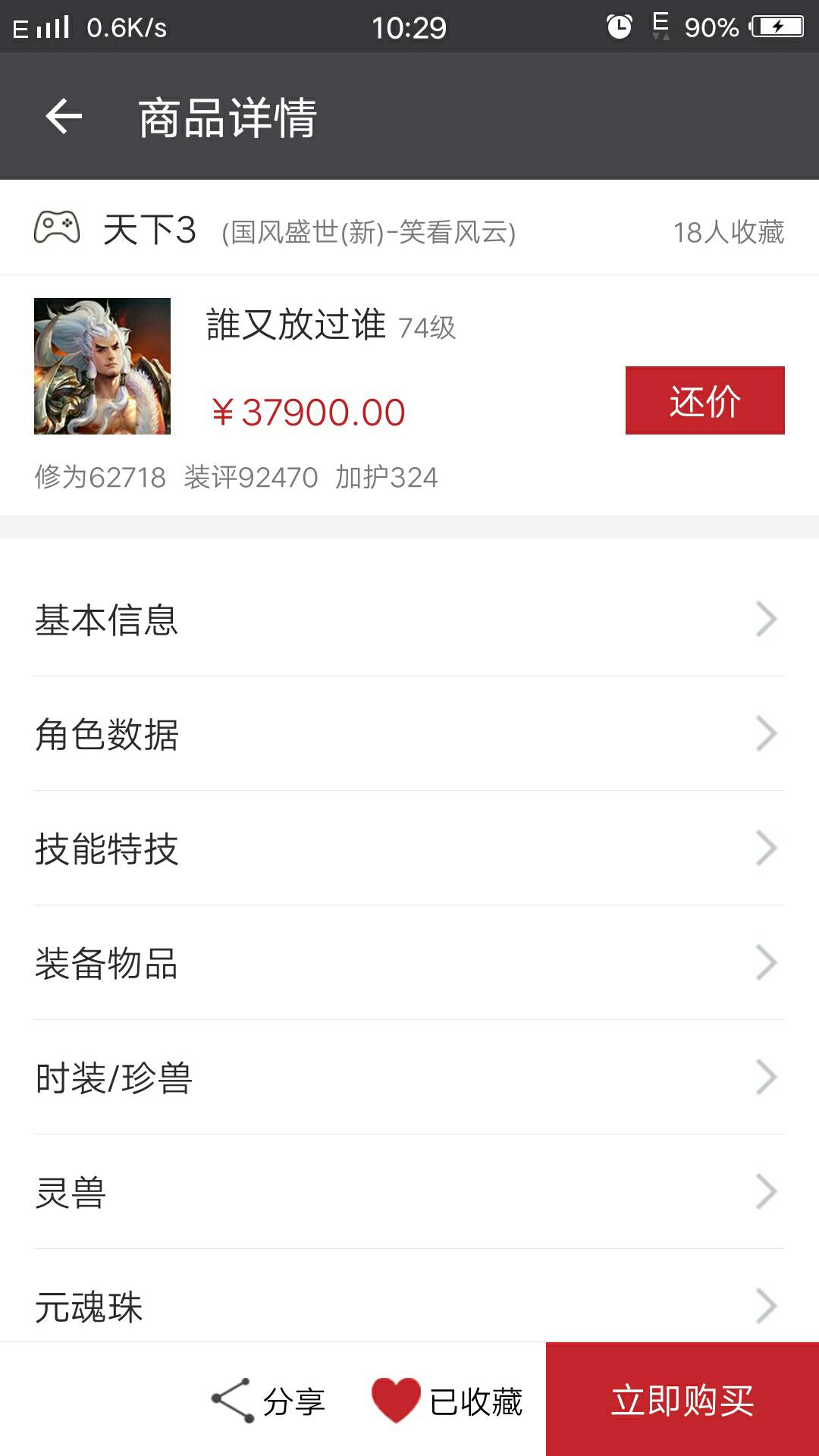The width and height of the screenshot is (819, 1456).
Task: Tap the 还价 bargain button
Action: point(704,400)
